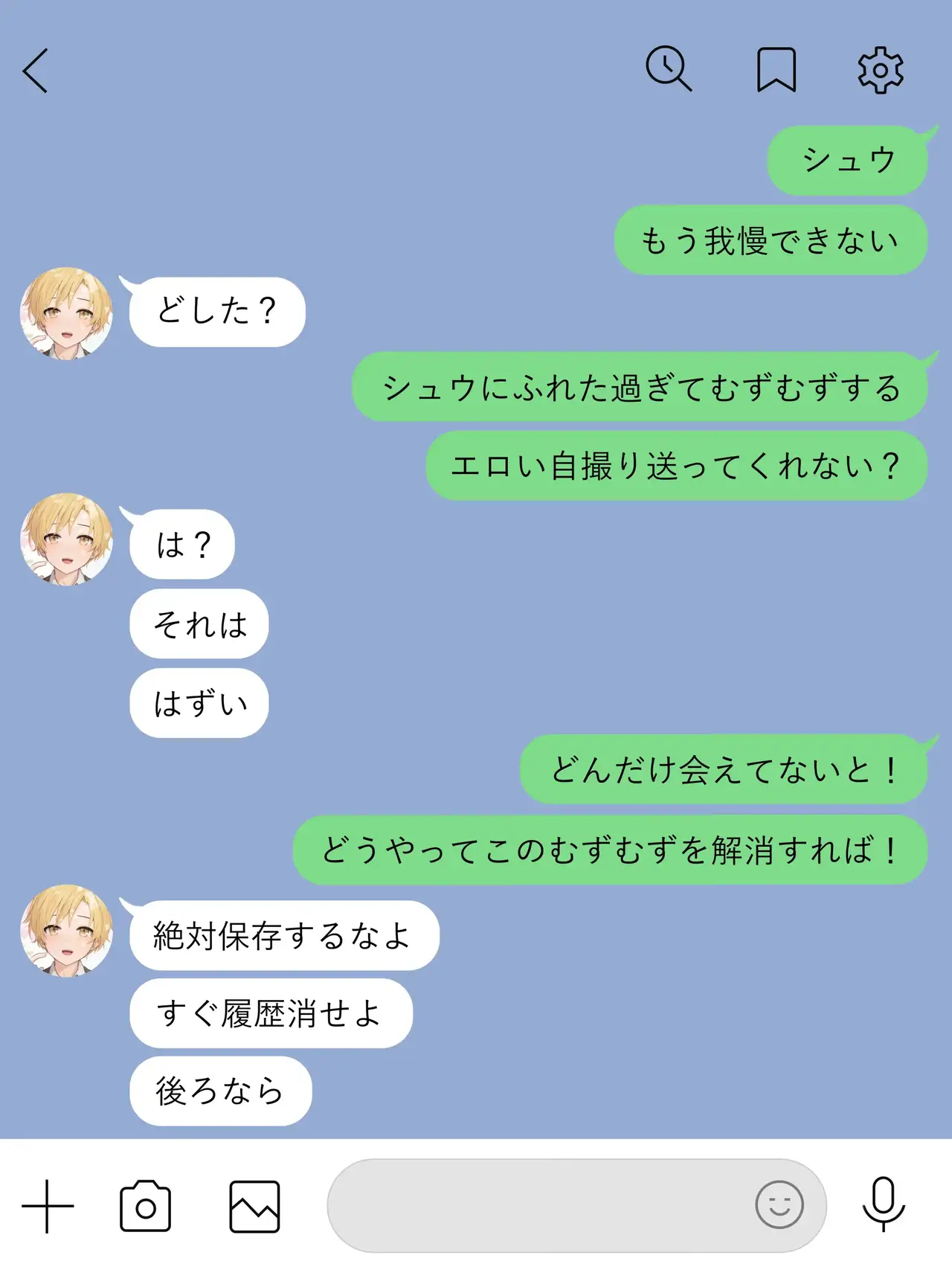Image resolution: width=952 pixels, height=1270 pixels.
Task: Bookmark this conversation
Action: 776,70
